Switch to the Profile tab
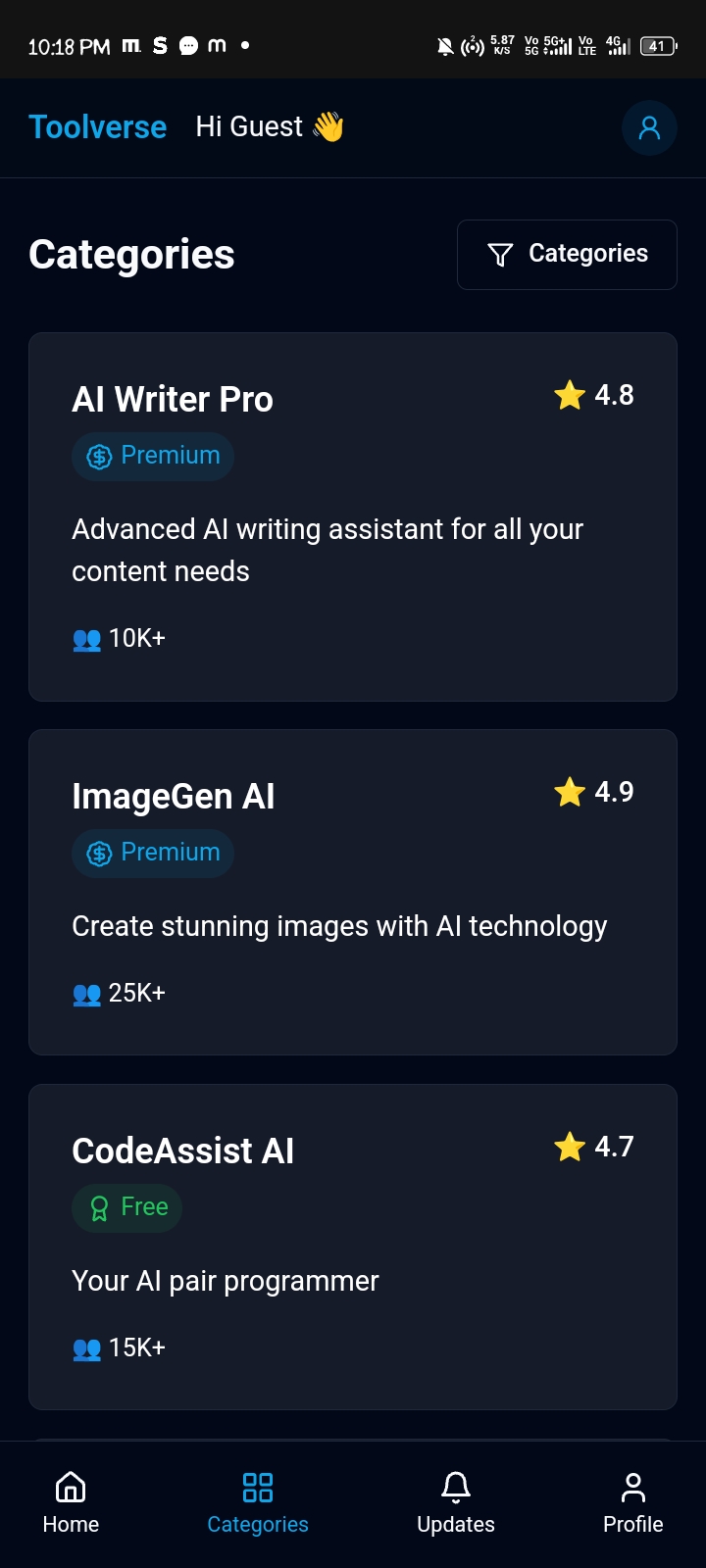The height and width of the screenshot is (1568, 706). [x=632, y=1502]
